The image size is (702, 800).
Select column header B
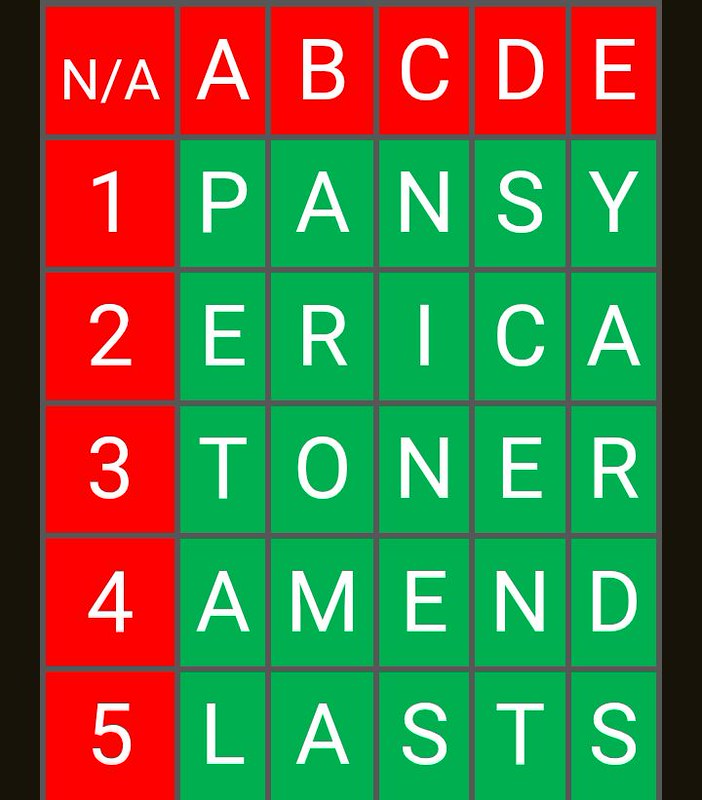point(322,71)
